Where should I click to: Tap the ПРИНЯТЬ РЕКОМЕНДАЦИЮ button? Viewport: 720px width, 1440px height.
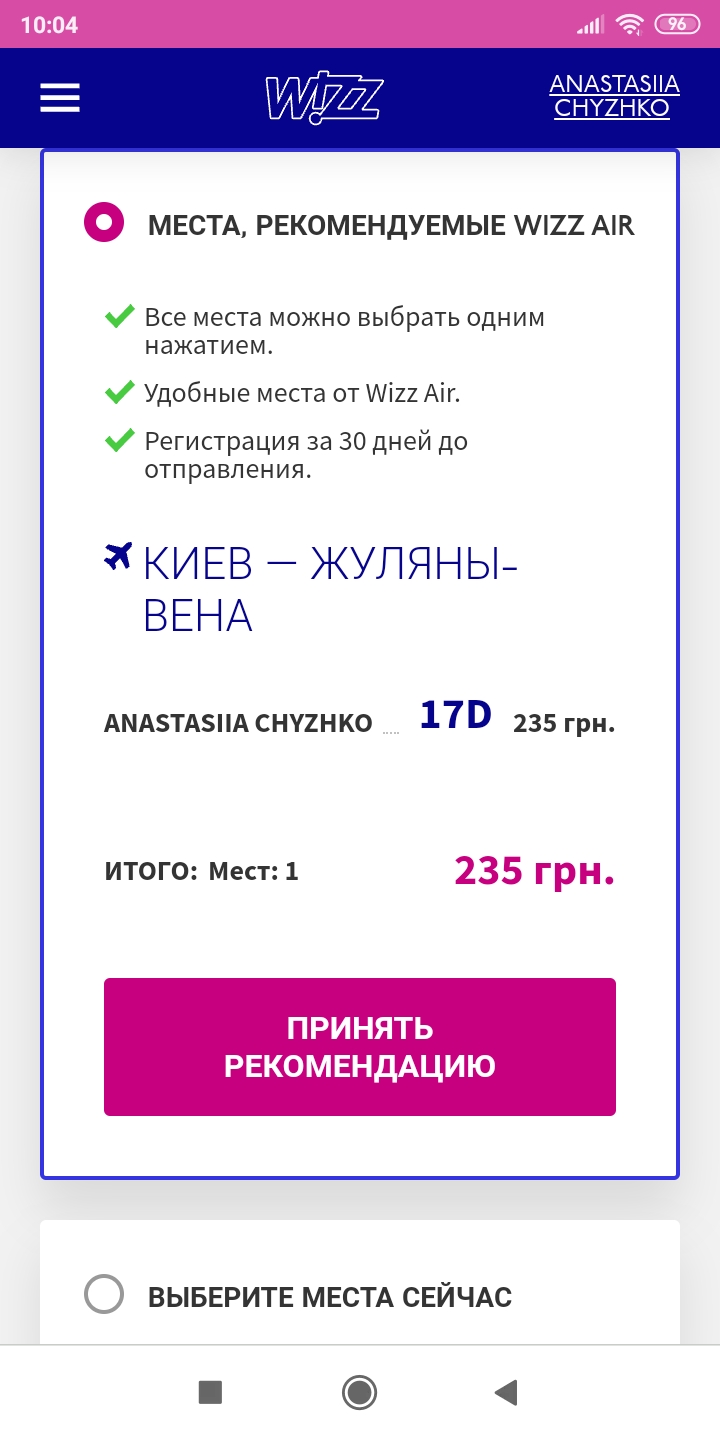(x=360, y=1046)
